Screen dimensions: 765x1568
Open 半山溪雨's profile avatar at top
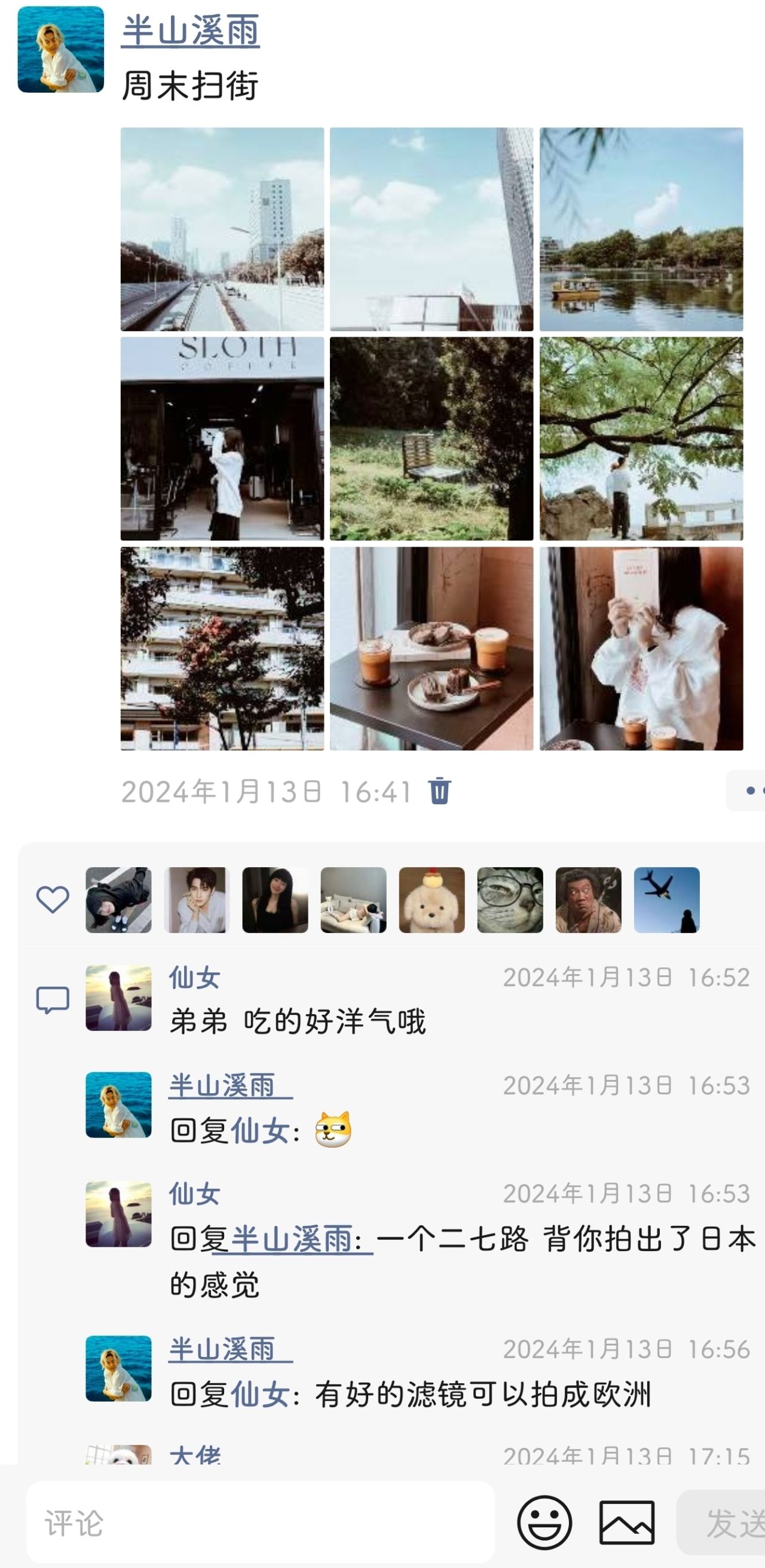(x=61, y=49)
